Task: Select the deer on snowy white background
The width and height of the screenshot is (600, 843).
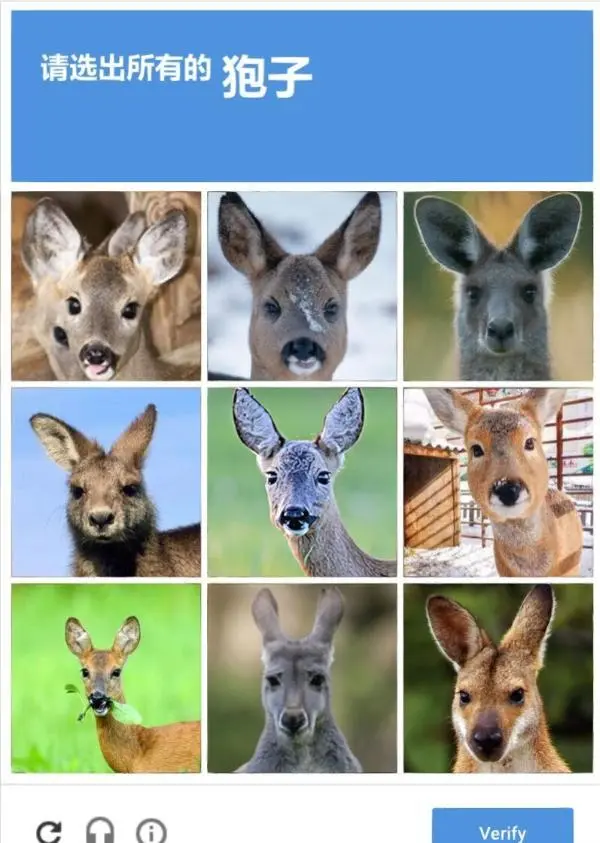Action: 301,286
